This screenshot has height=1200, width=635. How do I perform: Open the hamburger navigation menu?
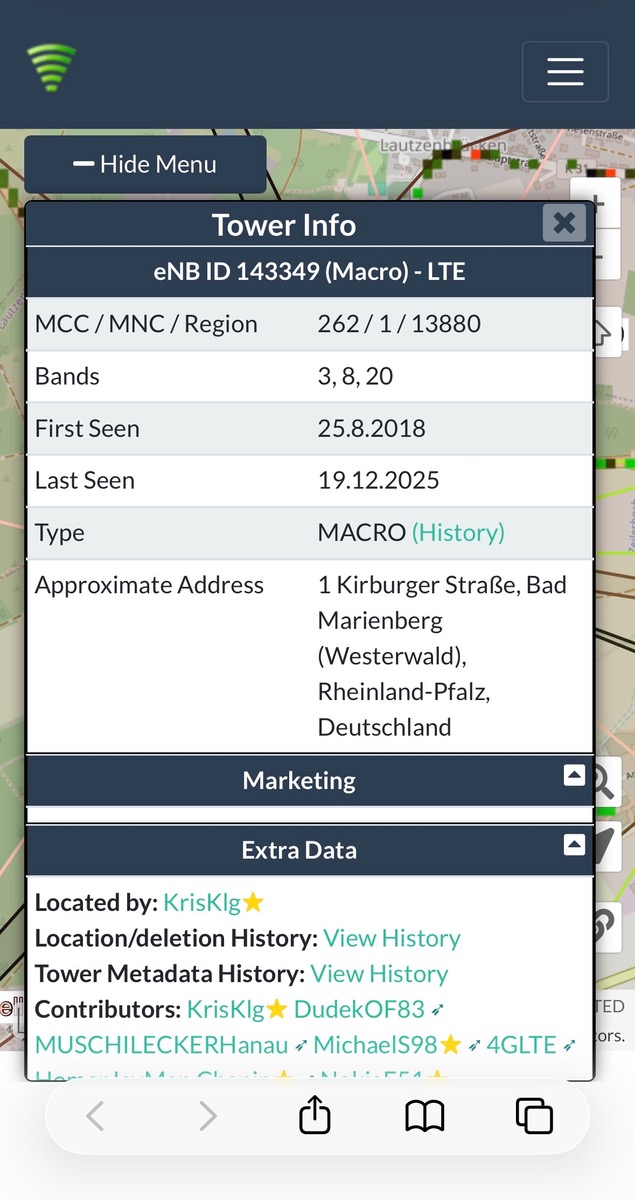[x=565, y=71]
